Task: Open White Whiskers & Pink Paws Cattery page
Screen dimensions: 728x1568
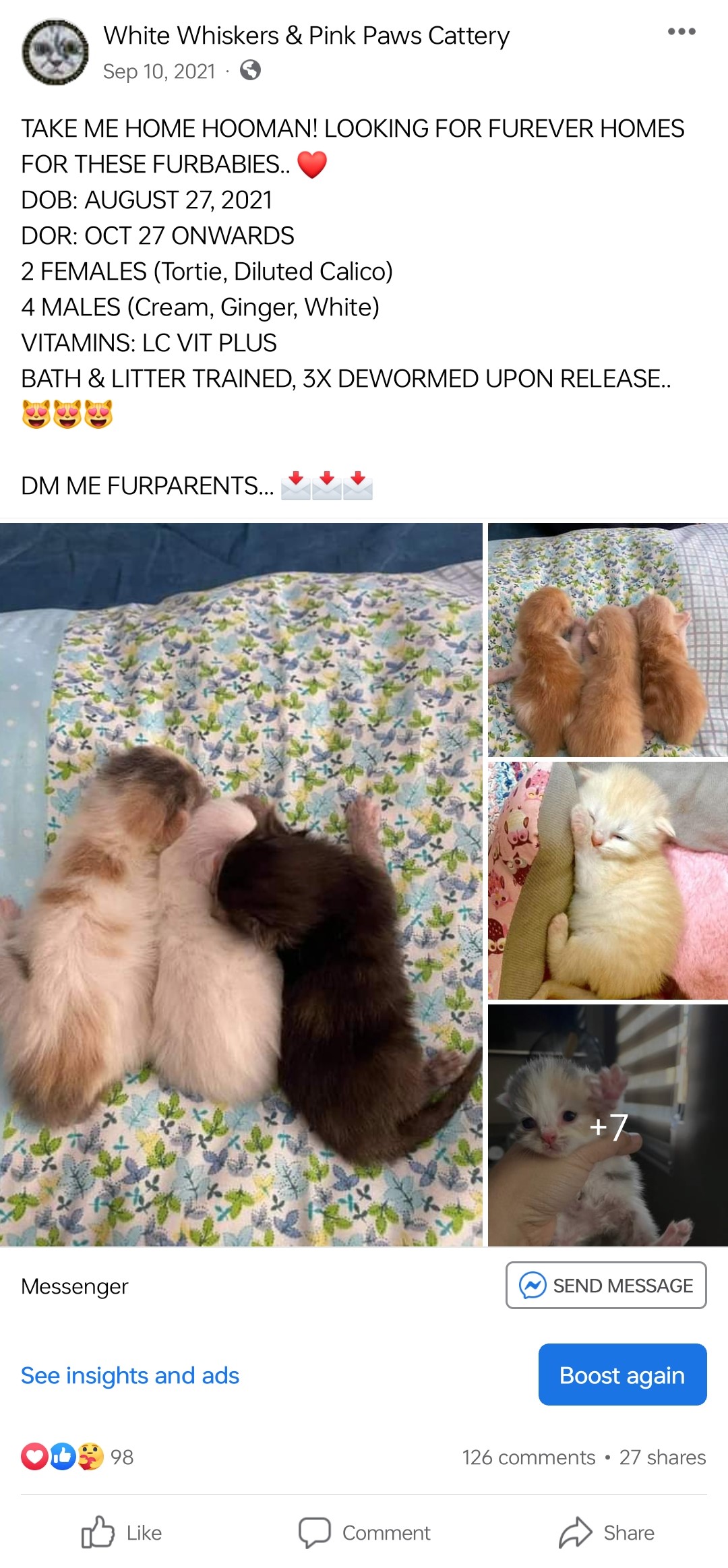Action: pyautogui.click(x=306, y=36)
